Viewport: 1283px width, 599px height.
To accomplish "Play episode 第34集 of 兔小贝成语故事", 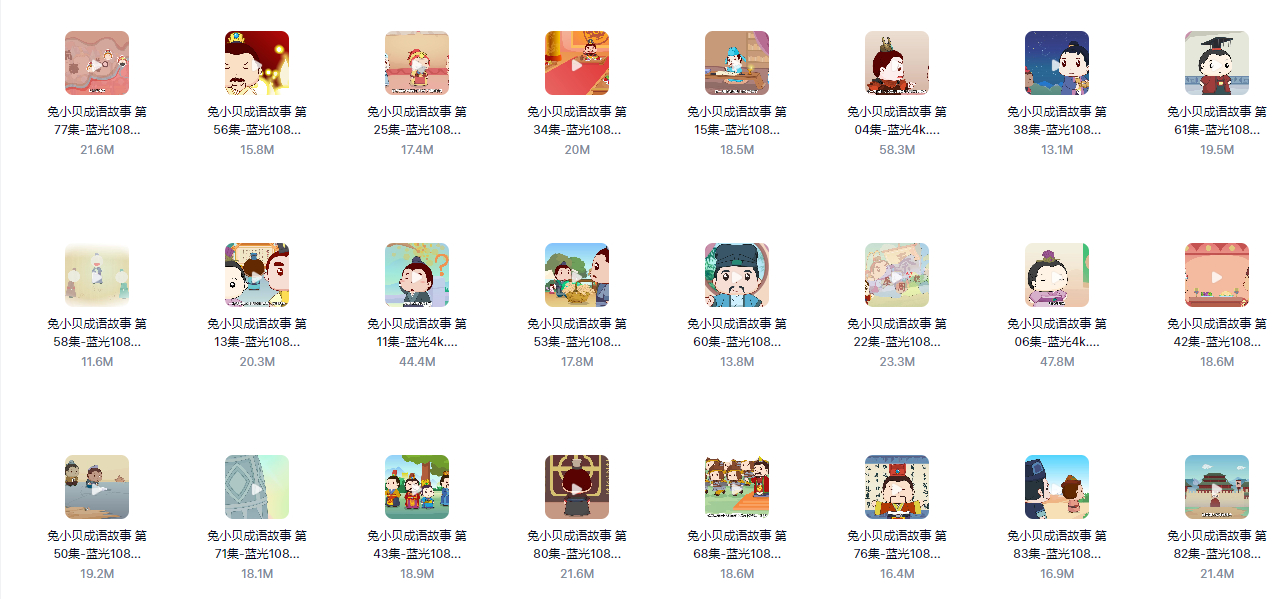I will pos(577,63).
